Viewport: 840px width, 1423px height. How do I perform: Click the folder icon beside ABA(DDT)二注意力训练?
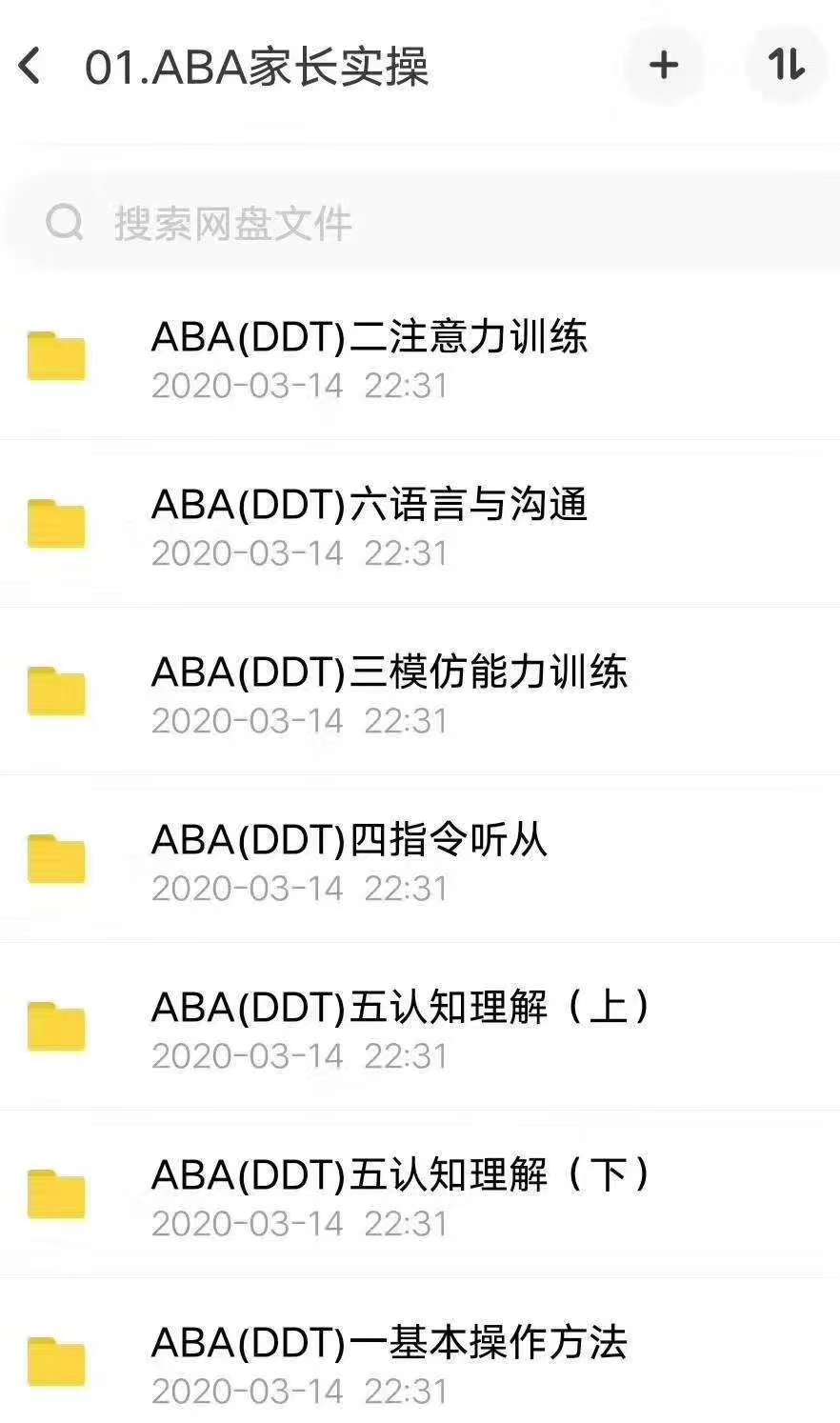tap(58, 357)
